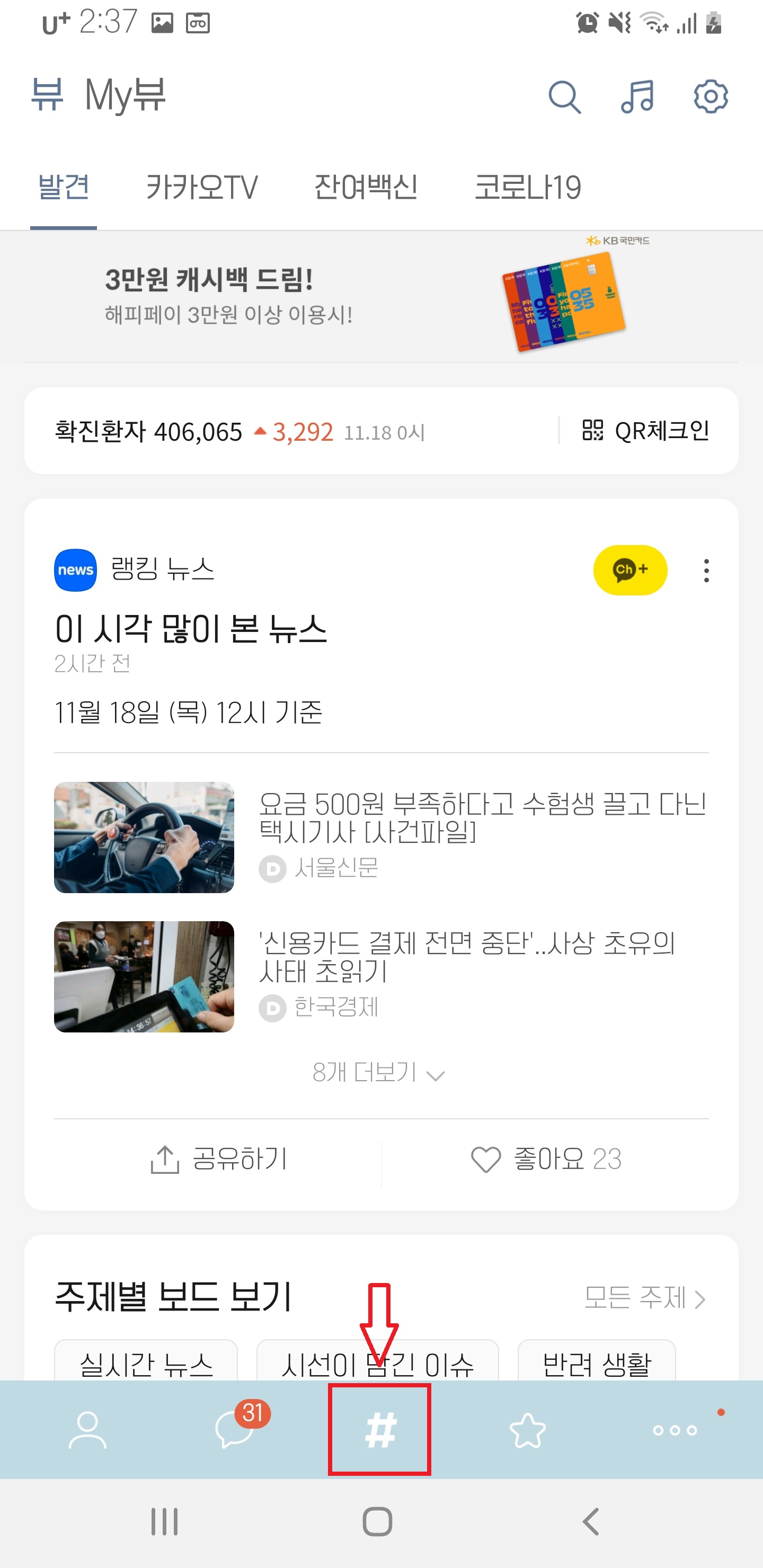
Task: Open favorites via the star icon
Action: tap(528, 1429)
